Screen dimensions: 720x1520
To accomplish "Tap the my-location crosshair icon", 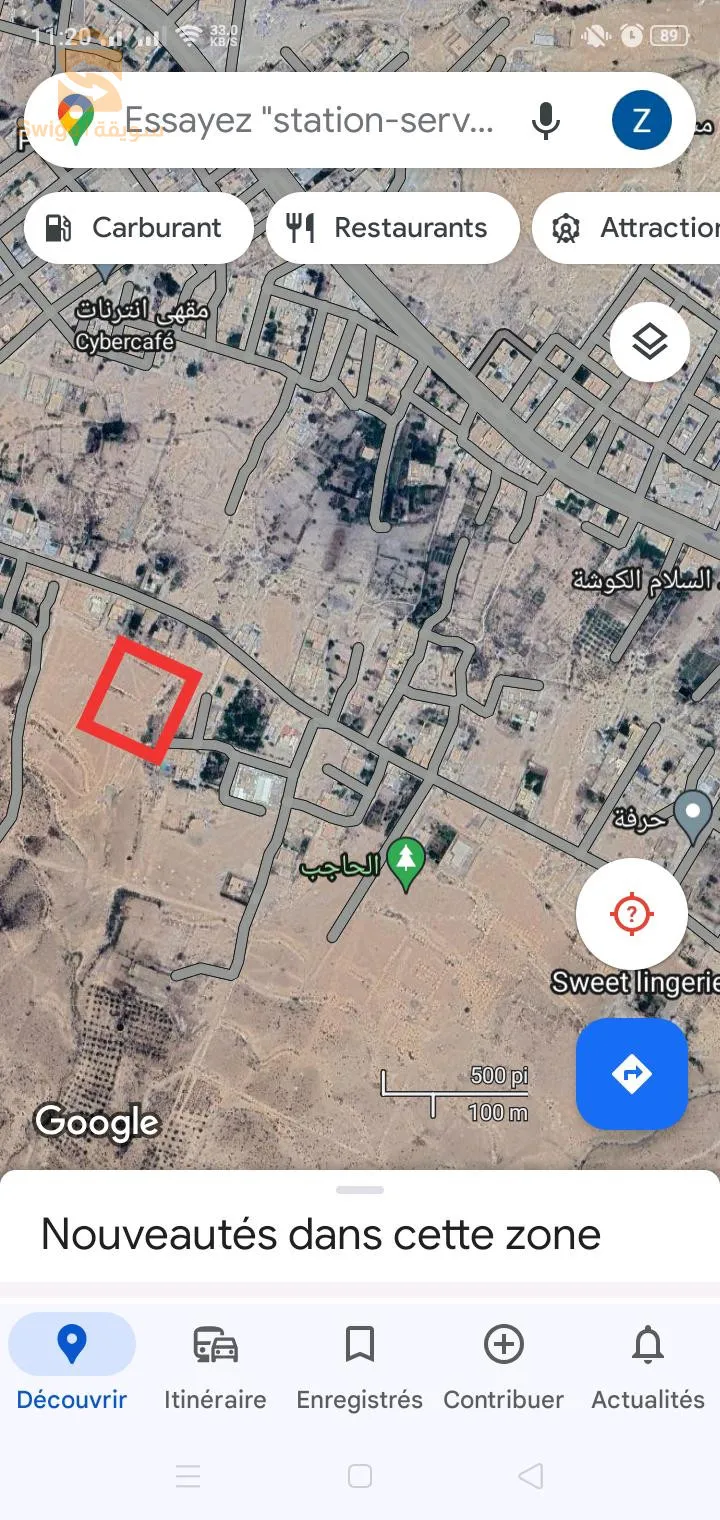I will [631, 913].
